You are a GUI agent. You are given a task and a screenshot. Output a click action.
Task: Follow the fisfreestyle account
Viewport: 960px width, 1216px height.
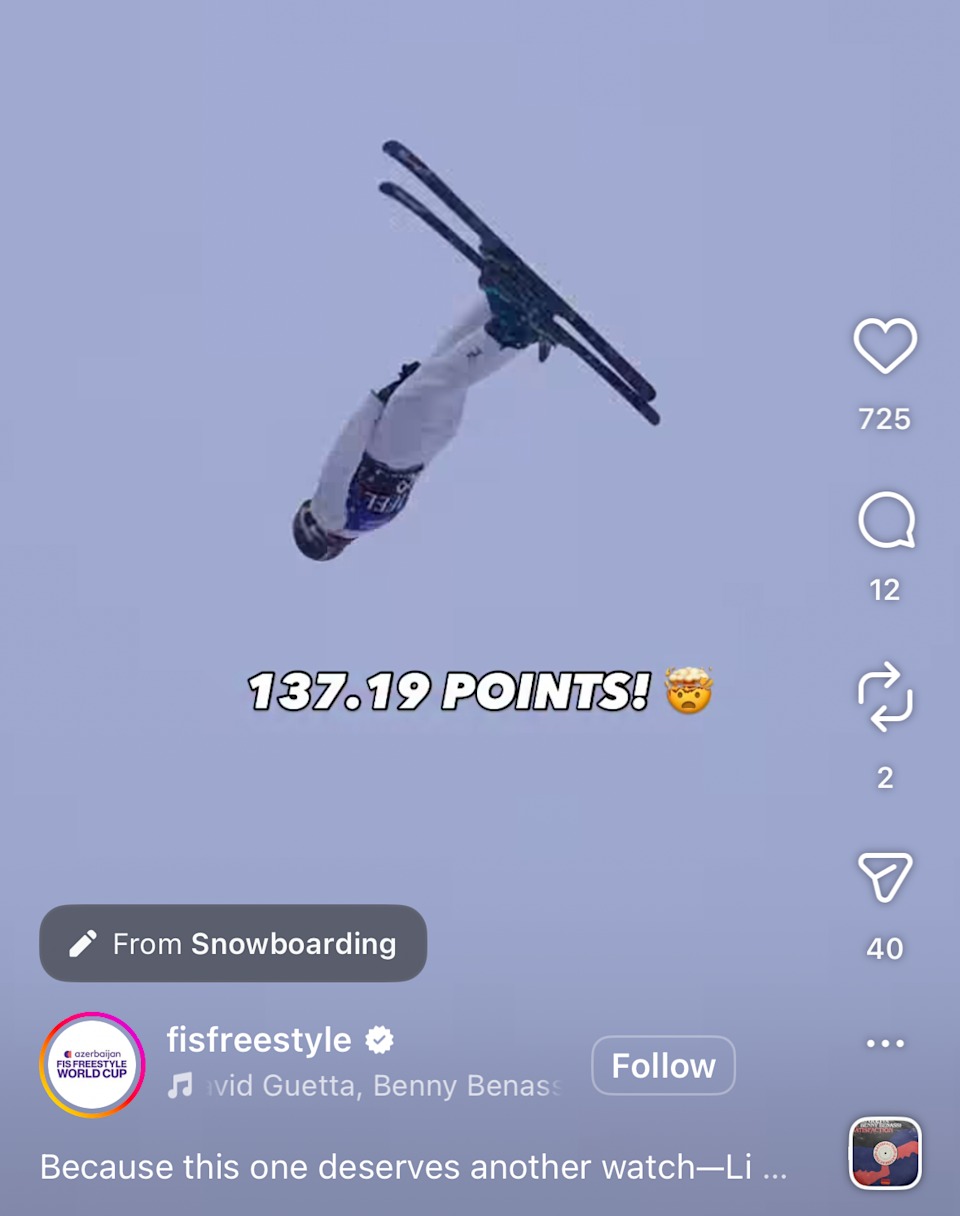tap(663, 1065)
